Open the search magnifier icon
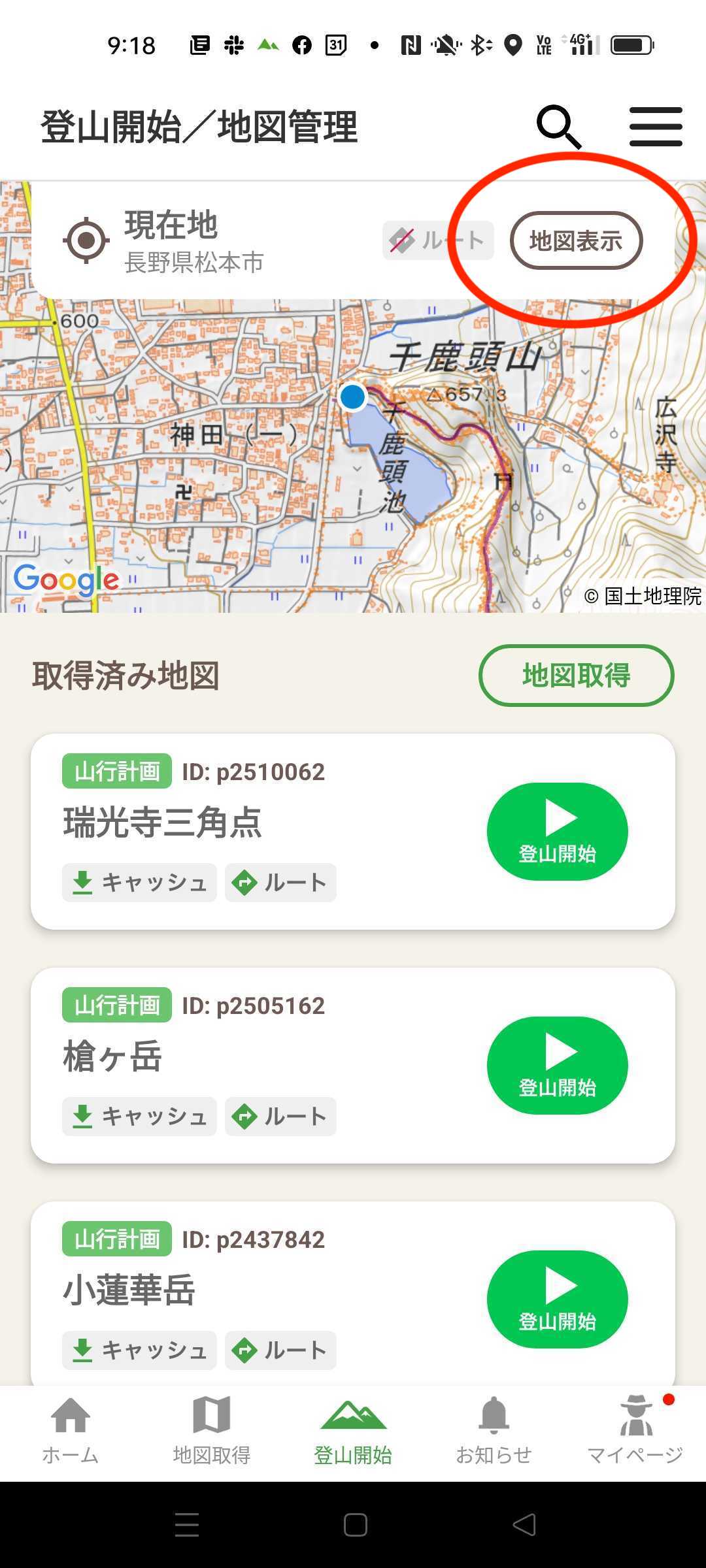This screenshot has height=1568, width=706. point(559,127)
